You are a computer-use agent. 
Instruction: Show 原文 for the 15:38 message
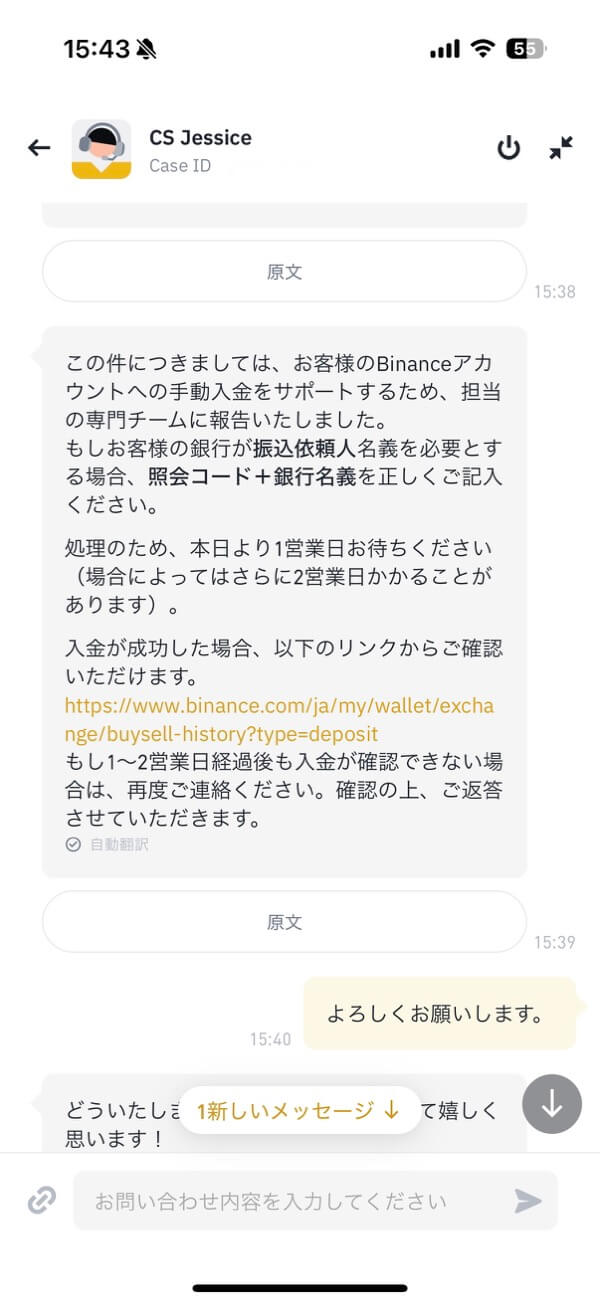pyautogui.click(x=284, y=272)
